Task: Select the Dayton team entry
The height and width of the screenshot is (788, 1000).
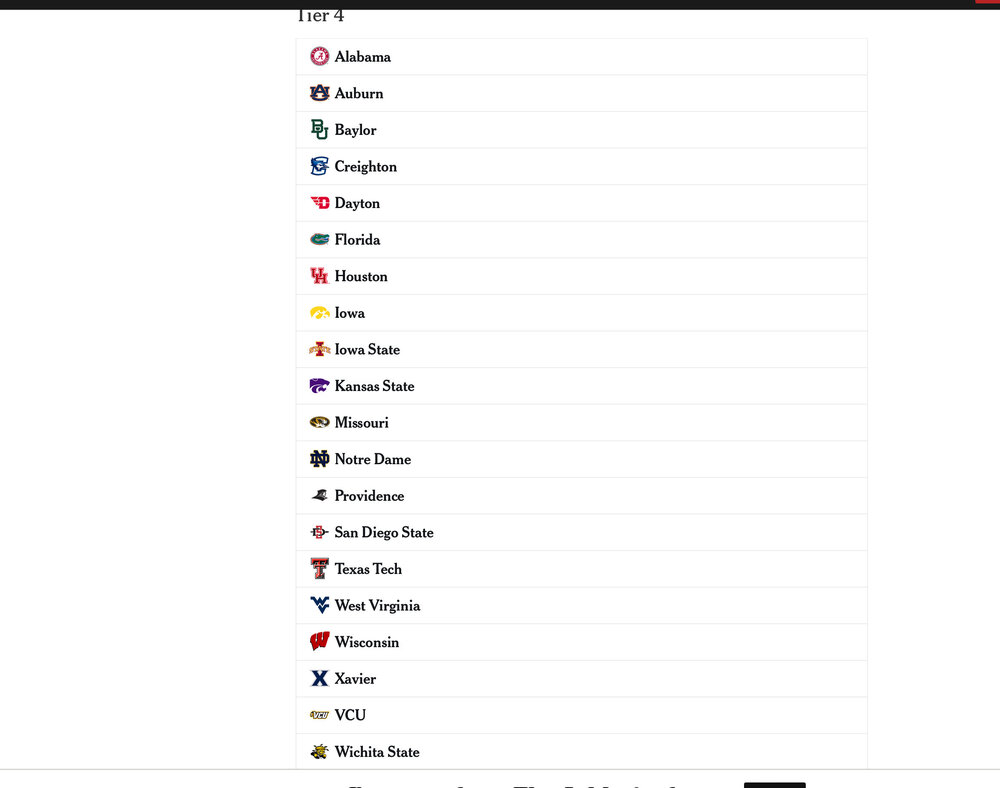Action: (x=357, y=203)
